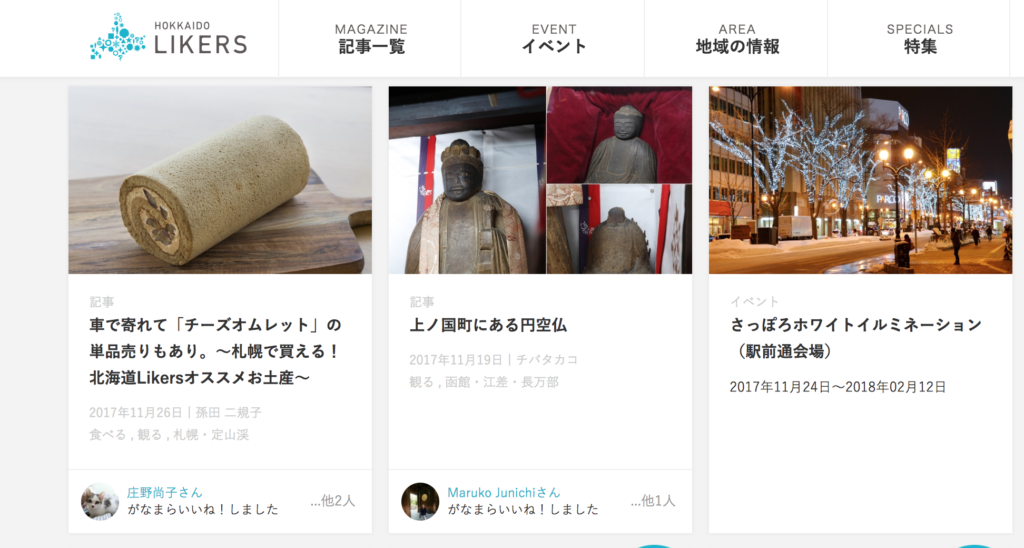Show the 他2人 who liked the cheese article

point(332,501)
